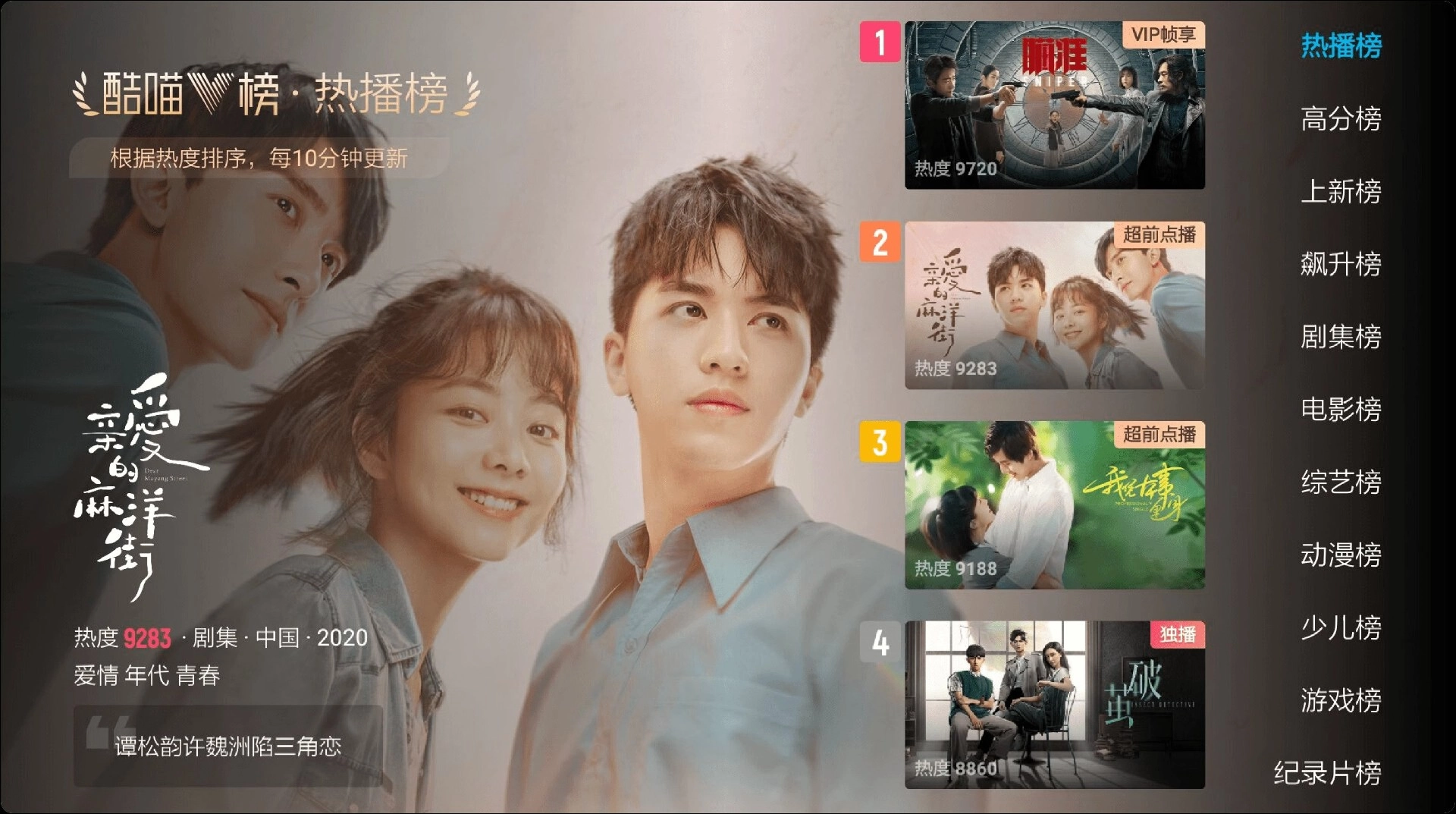Open the 飙升榜 ranking
1456x814 pixels.
(x=1341, y=264)
